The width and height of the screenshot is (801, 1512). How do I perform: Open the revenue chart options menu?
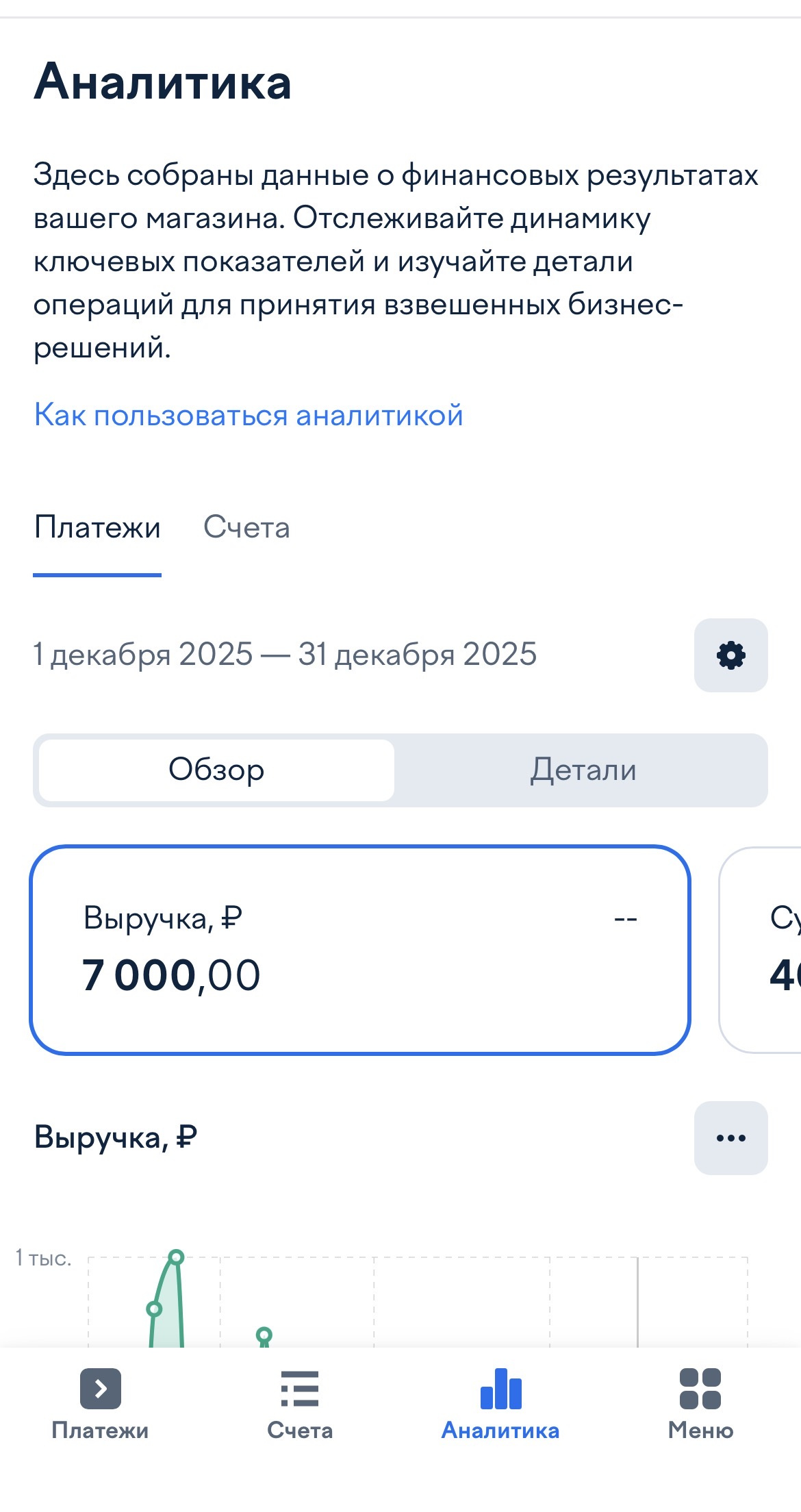(x=730, y=1138)
